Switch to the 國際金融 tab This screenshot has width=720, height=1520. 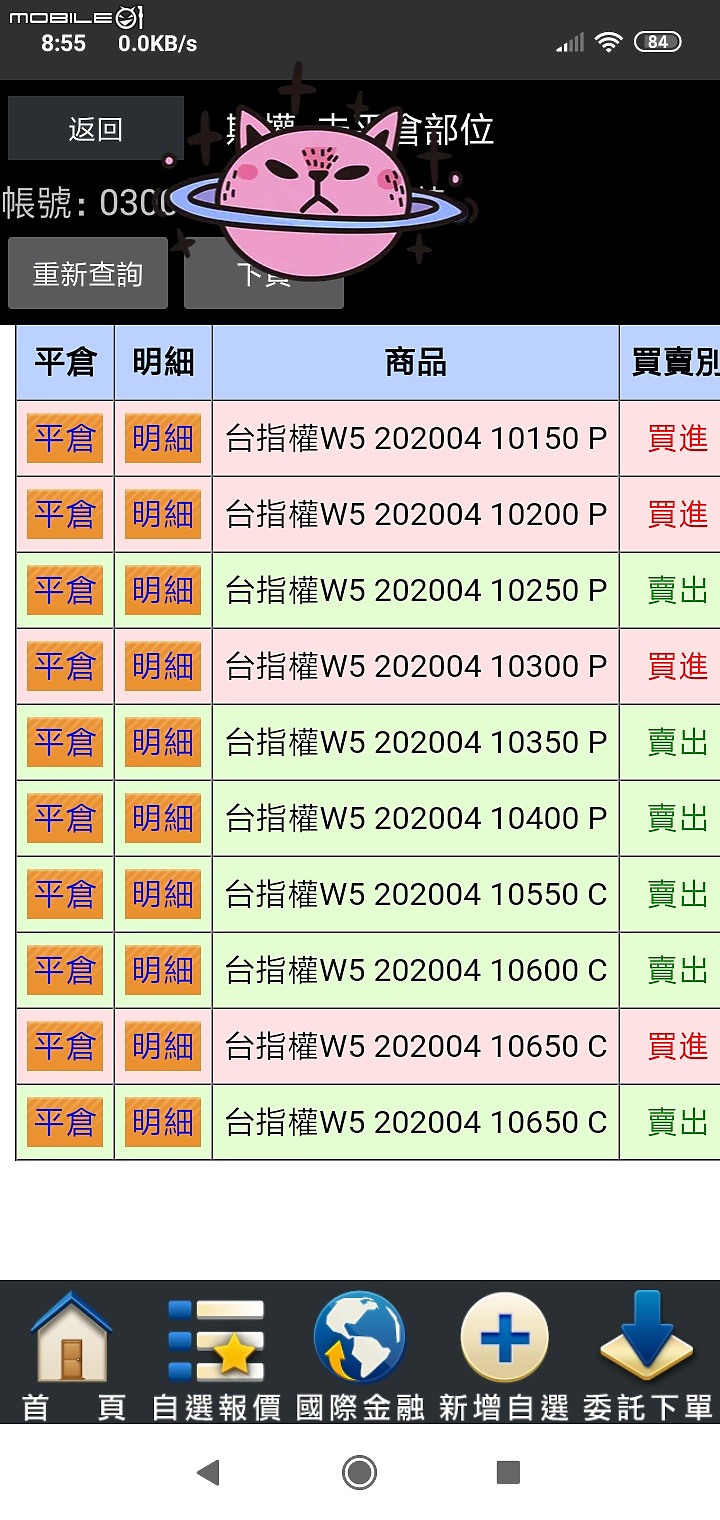pos(360,1356)
